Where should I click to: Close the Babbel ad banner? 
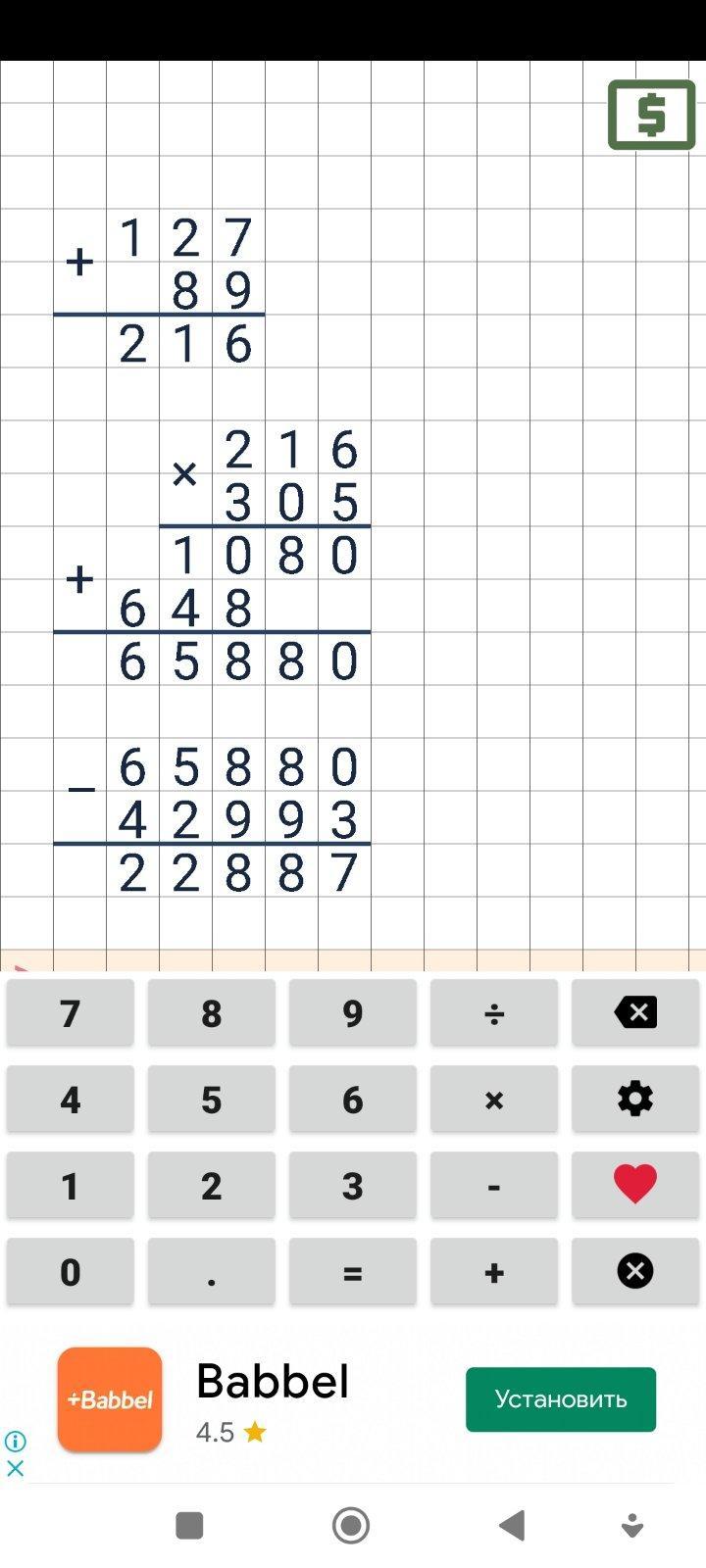pos(15,1468)
